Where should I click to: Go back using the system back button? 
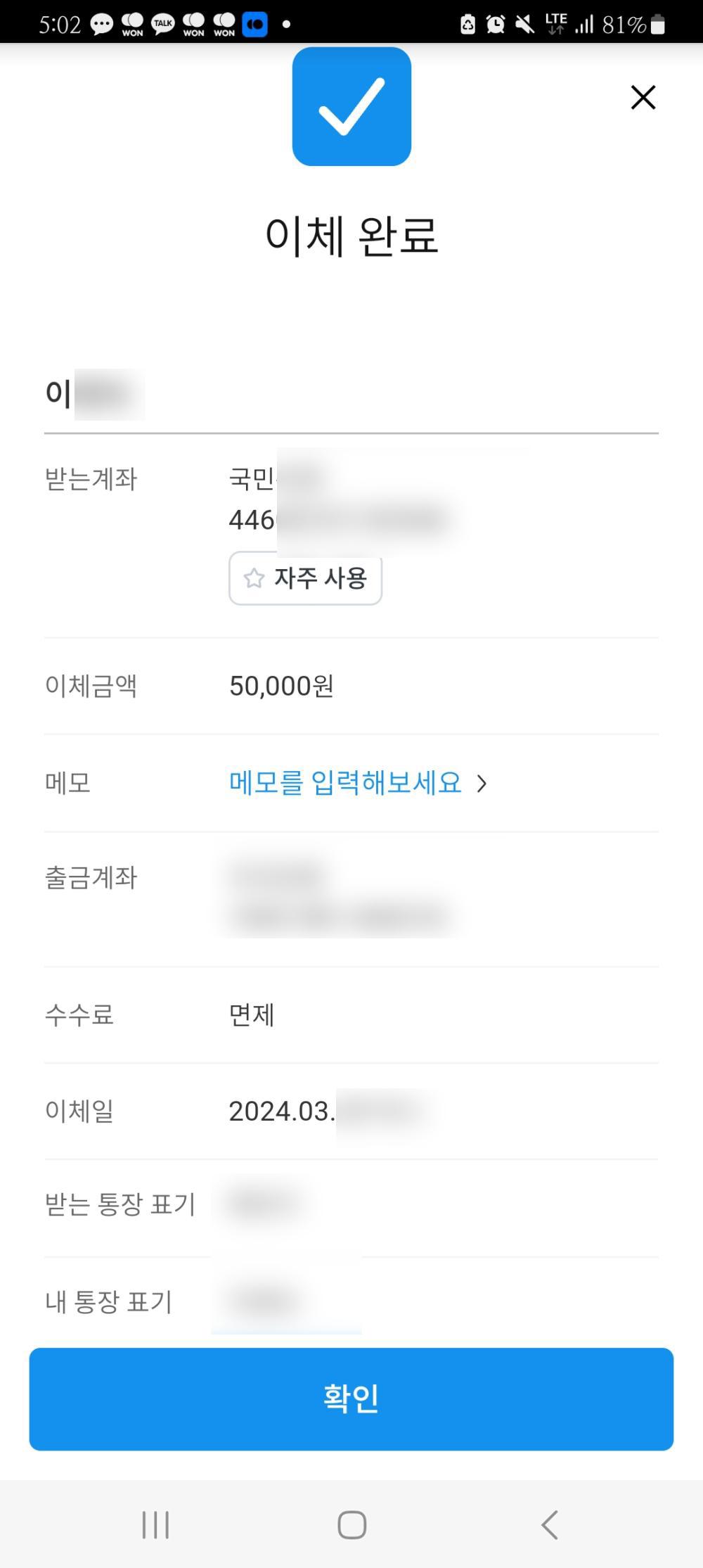pyautogui.click(x=549, y=1525)
